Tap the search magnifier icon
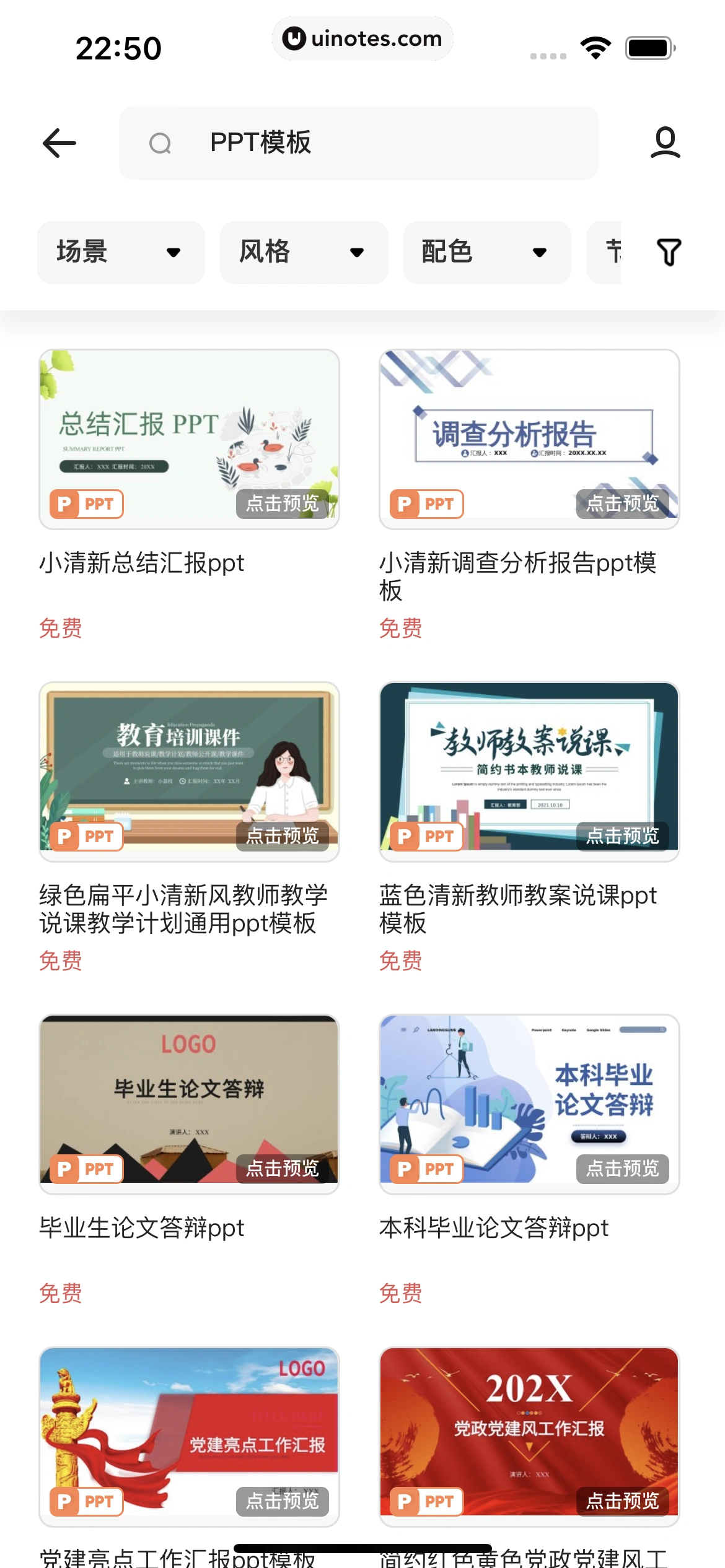 [160, 142]
